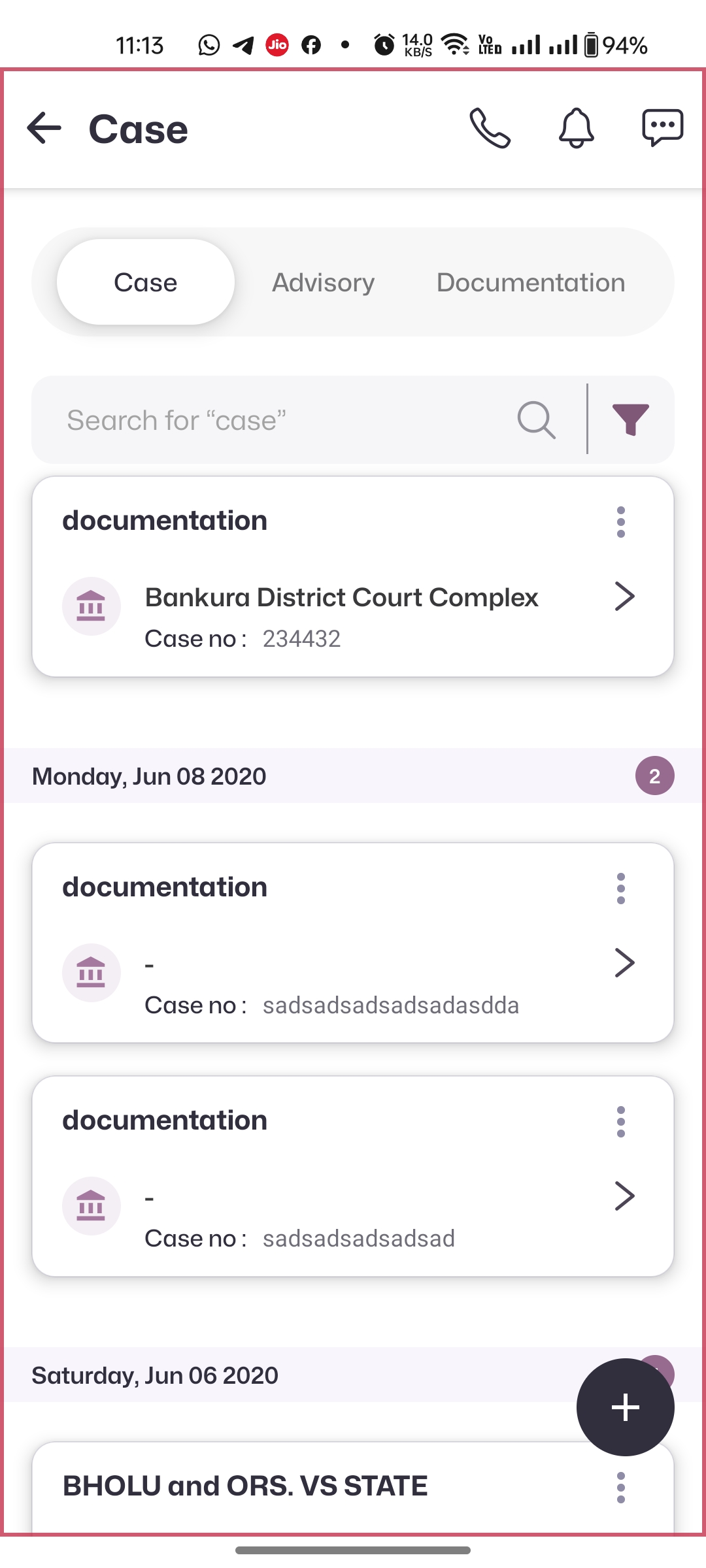
Task: Open options menu for case 234432
Action: [620, 522]
